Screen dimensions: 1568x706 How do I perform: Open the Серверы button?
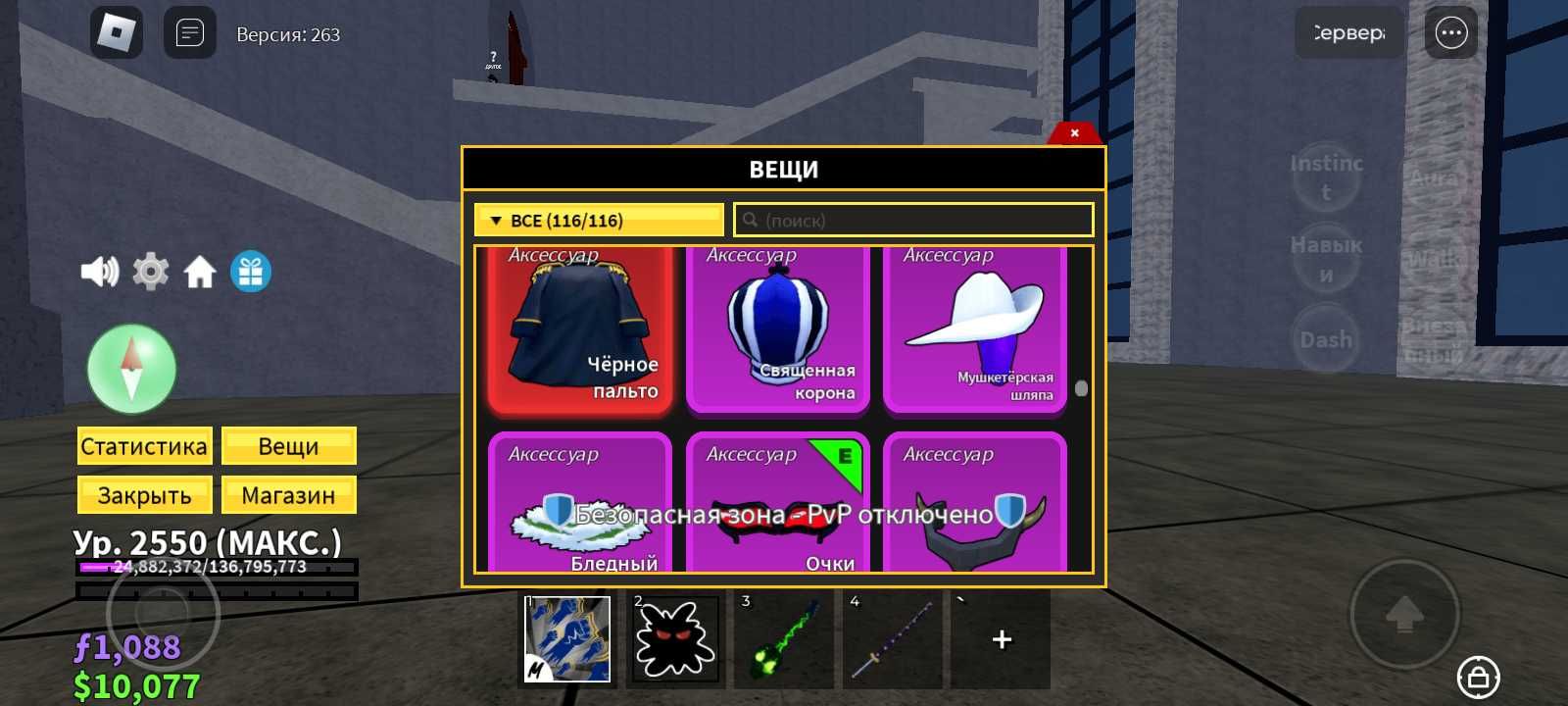pos(1348,33)
